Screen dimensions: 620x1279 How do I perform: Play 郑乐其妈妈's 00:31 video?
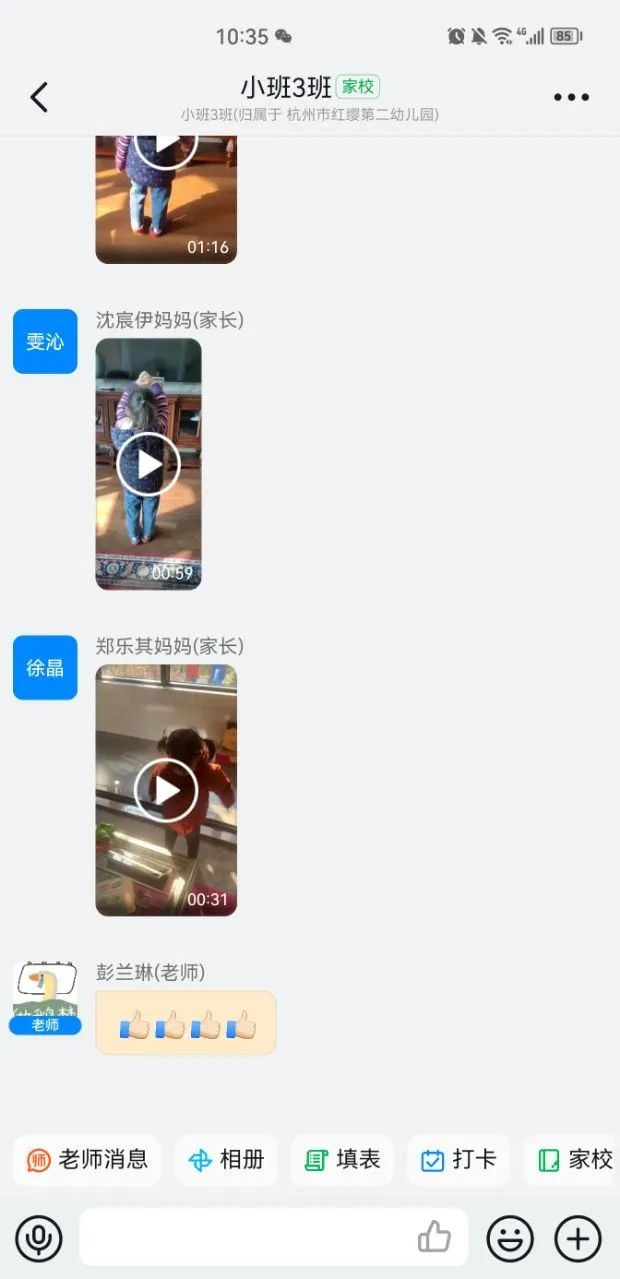tap(166, 790)
